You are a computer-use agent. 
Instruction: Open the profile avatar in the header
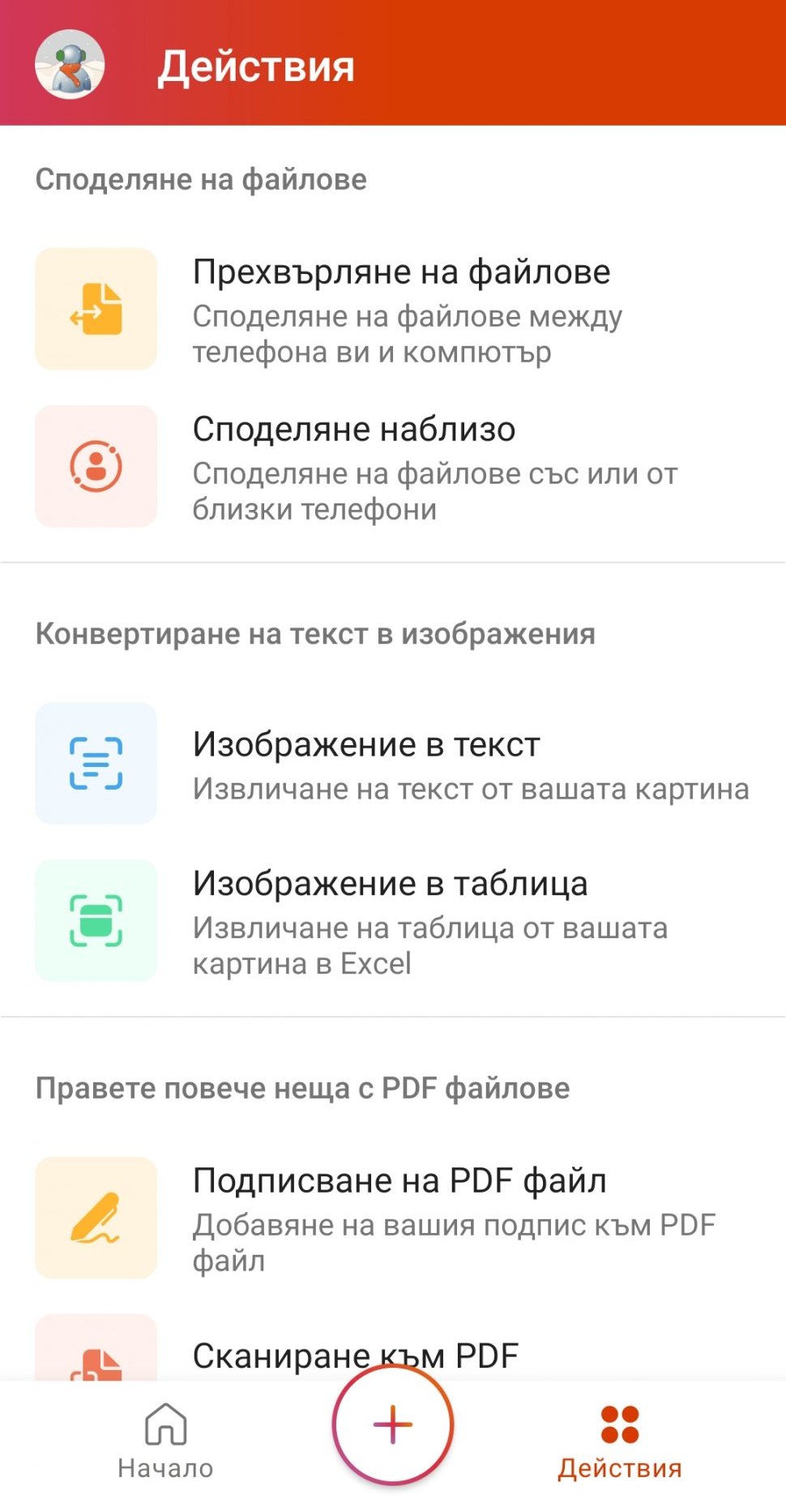[70, 65]
